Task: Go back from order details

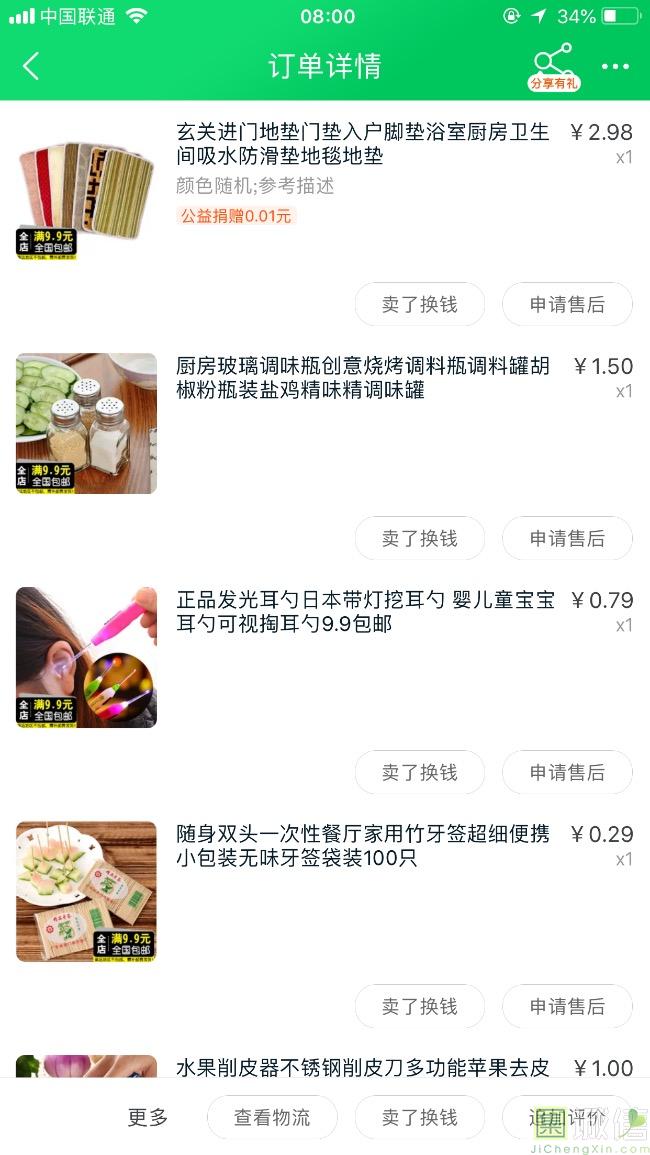Action: pos(31,67)
